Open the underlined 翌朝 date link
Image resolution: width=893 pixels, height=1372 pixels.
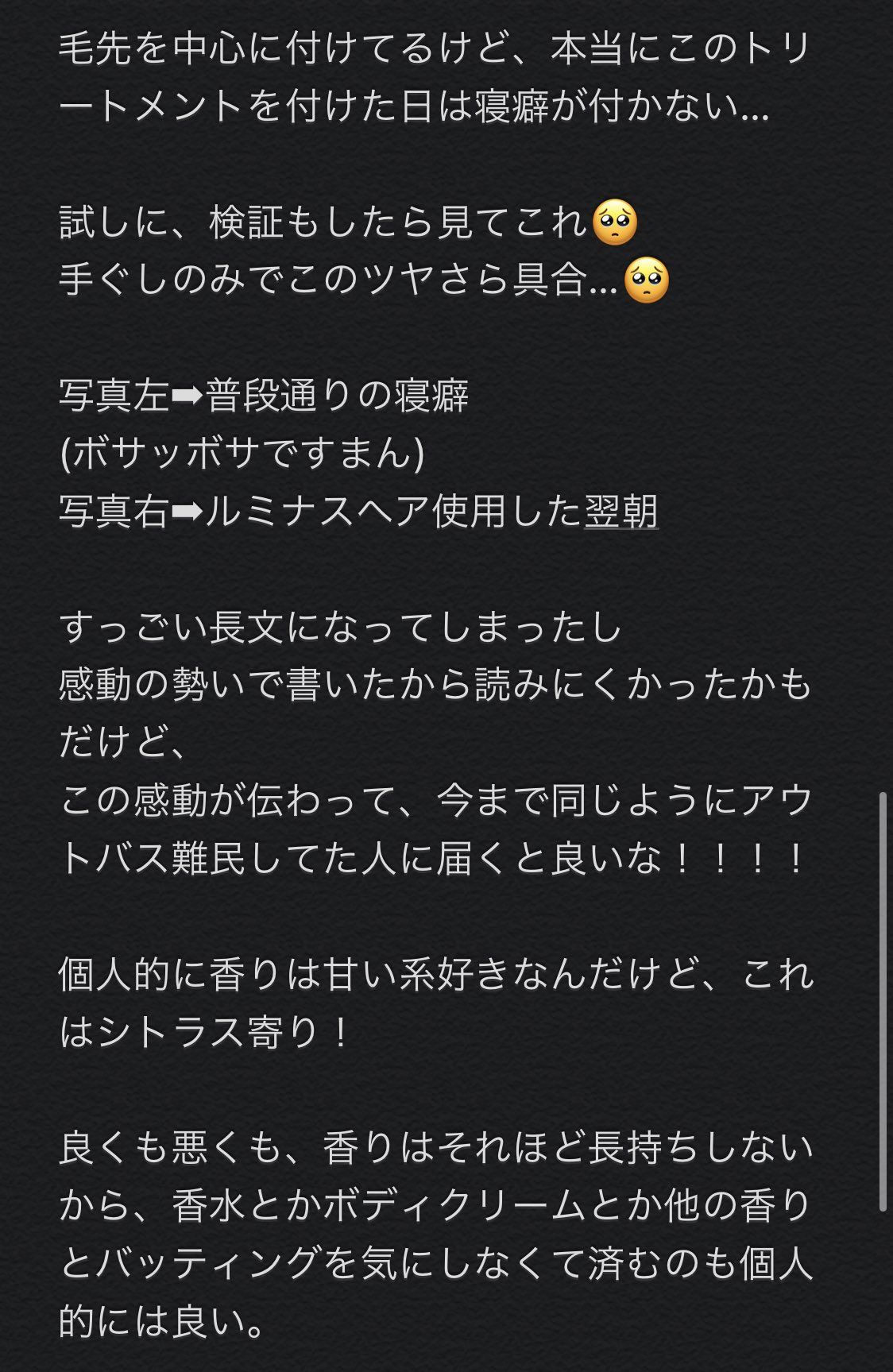click(621, 512)
